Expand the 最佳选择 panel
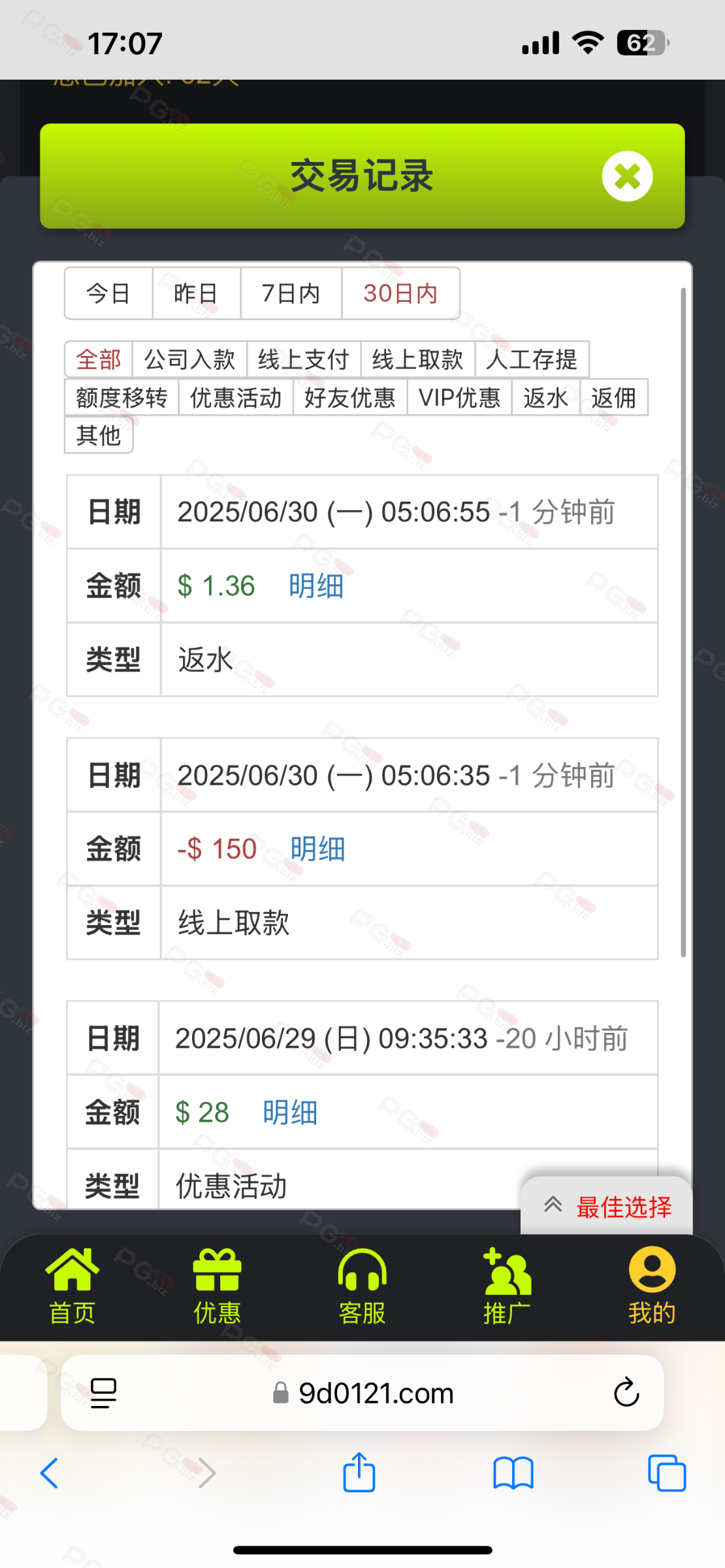This screenshot has width=725, height=1568. [607, 1207]
